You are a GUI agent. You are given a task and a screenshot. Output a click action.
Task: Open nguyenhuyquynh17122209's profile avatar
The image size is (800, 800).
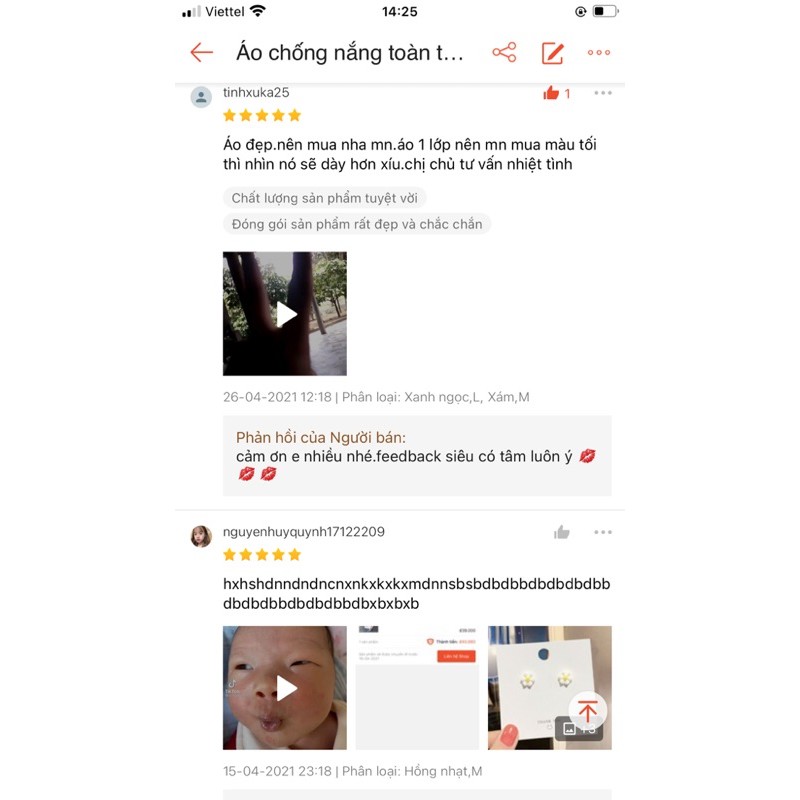(202, 536)
